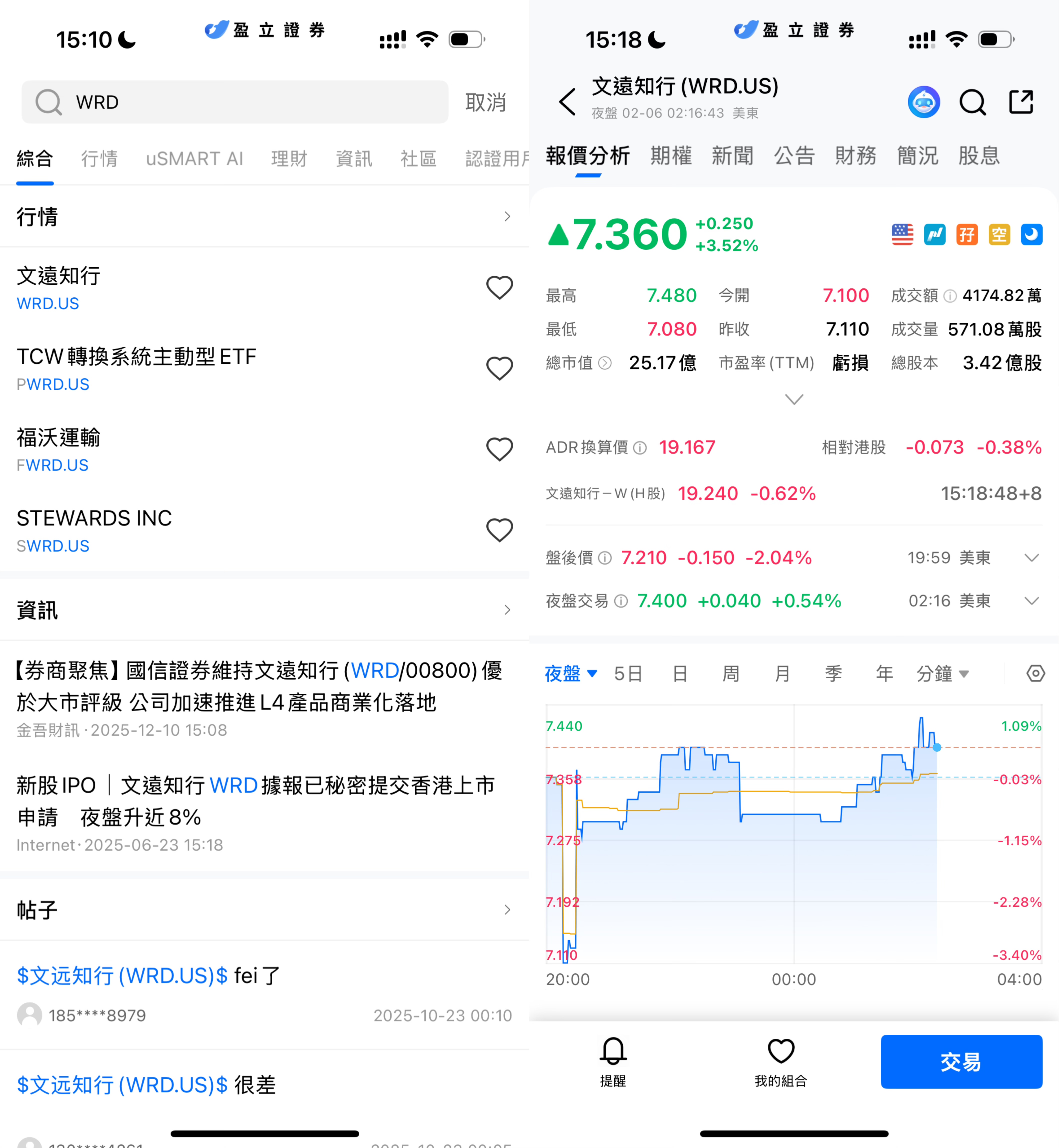
Task: Cancel the search with 取消
Action: click(x=485, y=103)
